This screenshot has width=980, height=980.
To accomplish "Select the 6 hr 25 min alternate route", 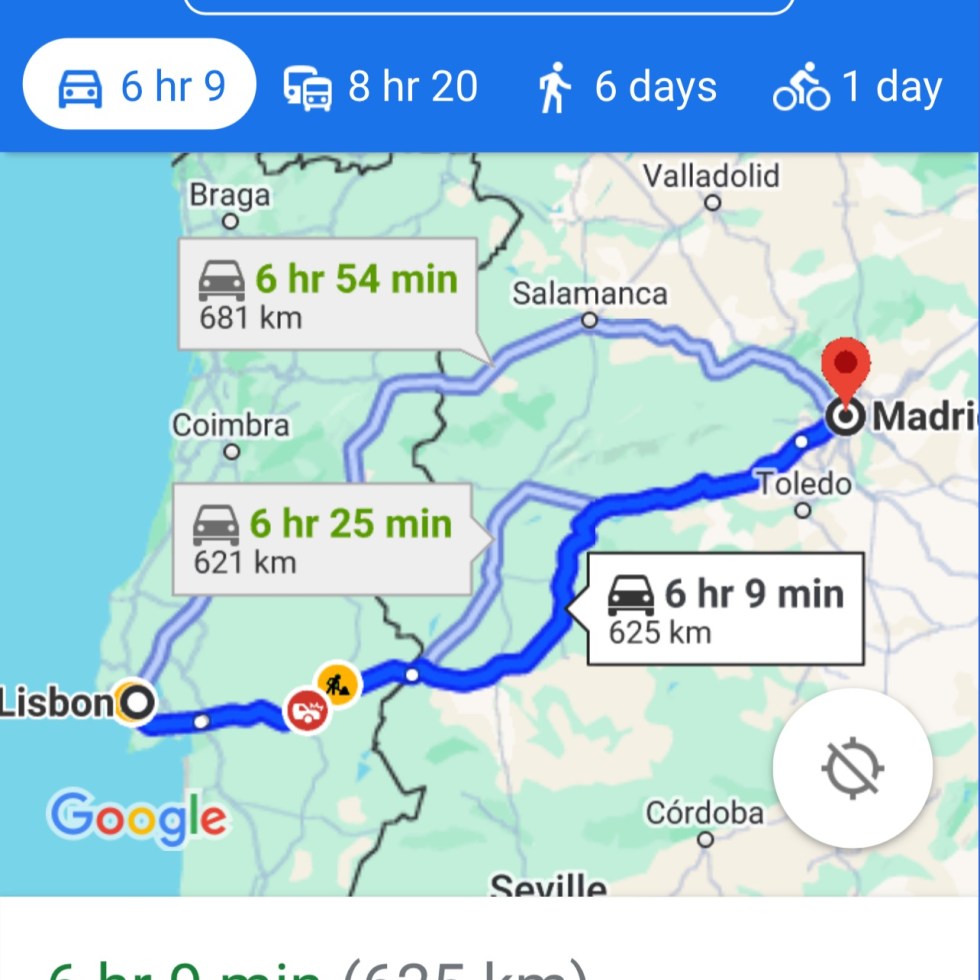I will coord(320,539).
